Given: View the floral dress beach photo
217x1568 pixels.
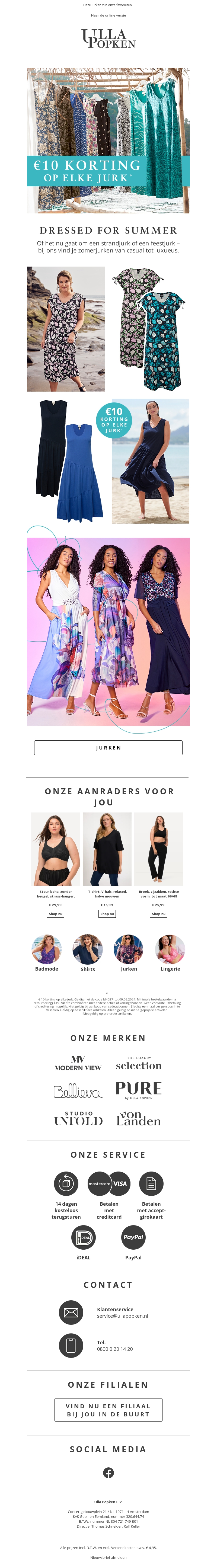Looking at the screenshot, I should (66, 329).
